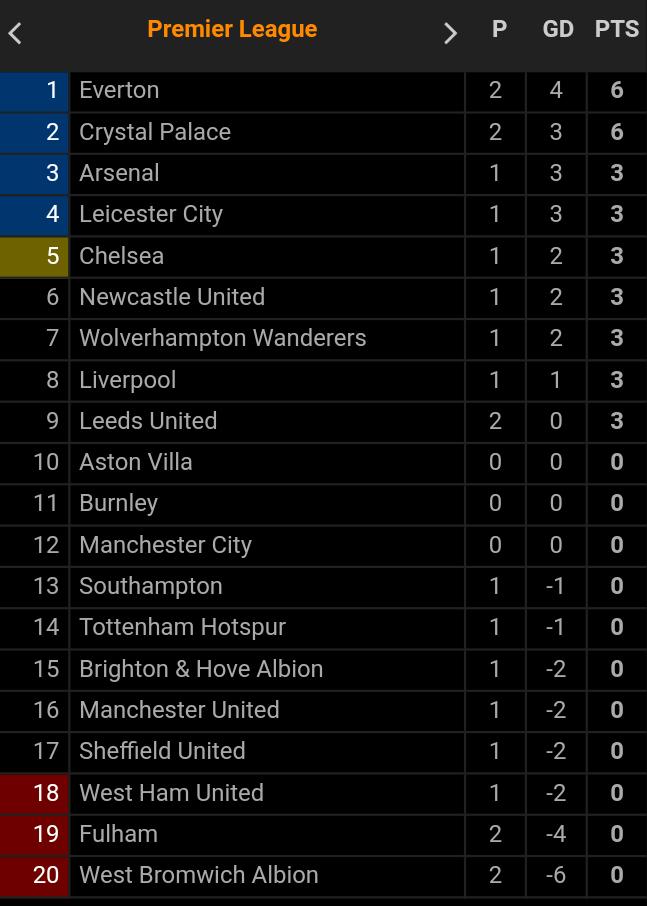647x906 pixels.
Task: Open the Chelsea row
Action: [121, 256]
